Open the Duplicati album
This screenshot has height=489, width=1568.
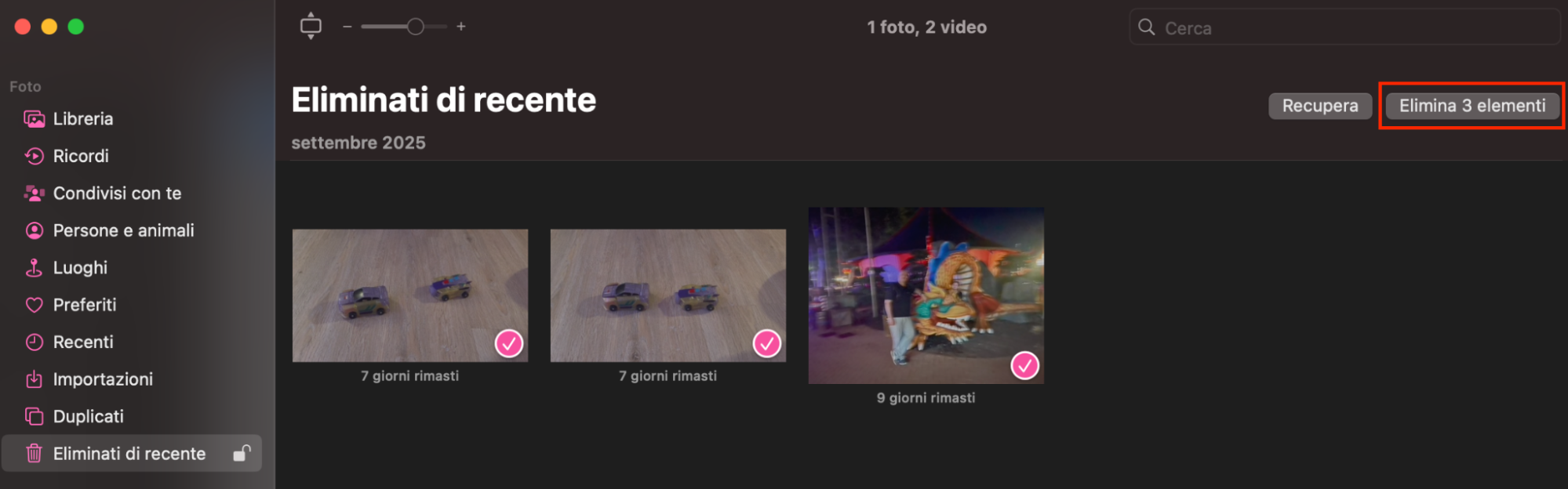(88, 417)
